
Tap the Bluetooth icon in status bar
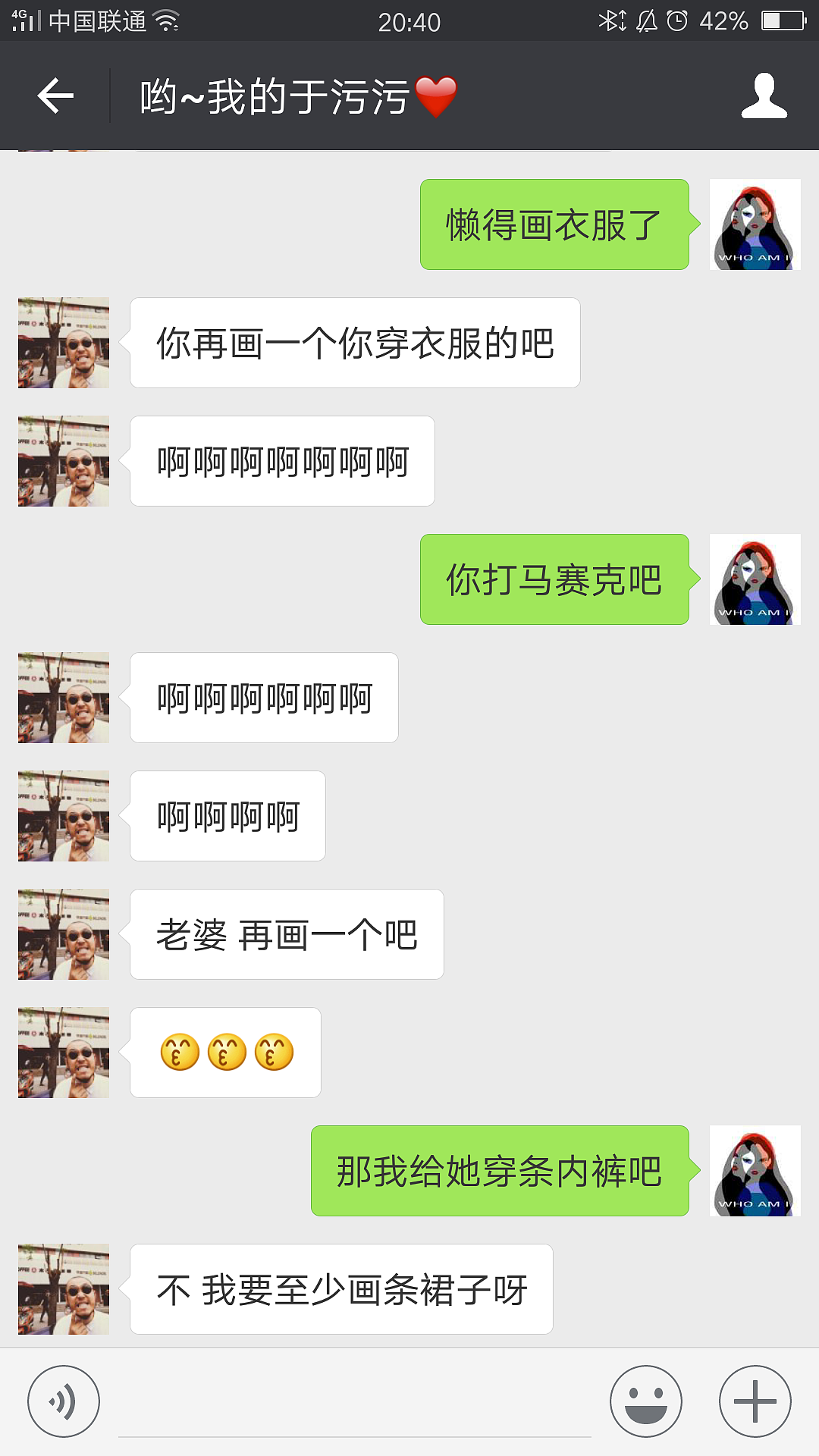610,20
